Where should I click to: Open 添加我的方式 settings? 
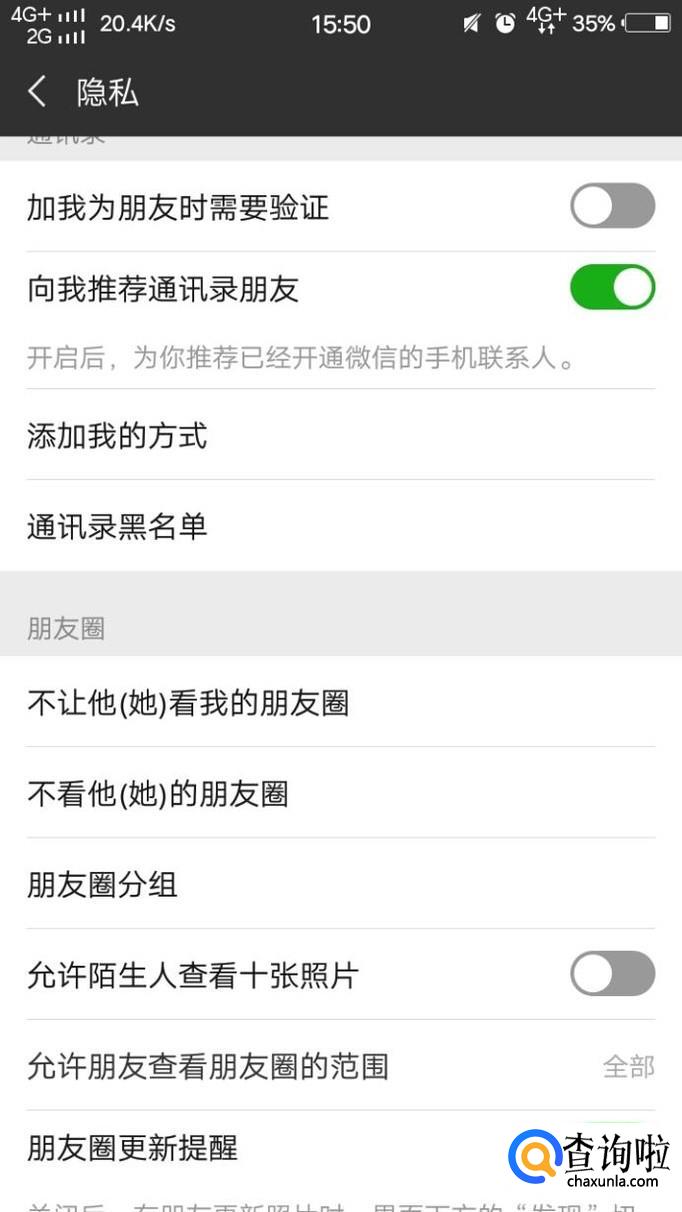[340, 436]
